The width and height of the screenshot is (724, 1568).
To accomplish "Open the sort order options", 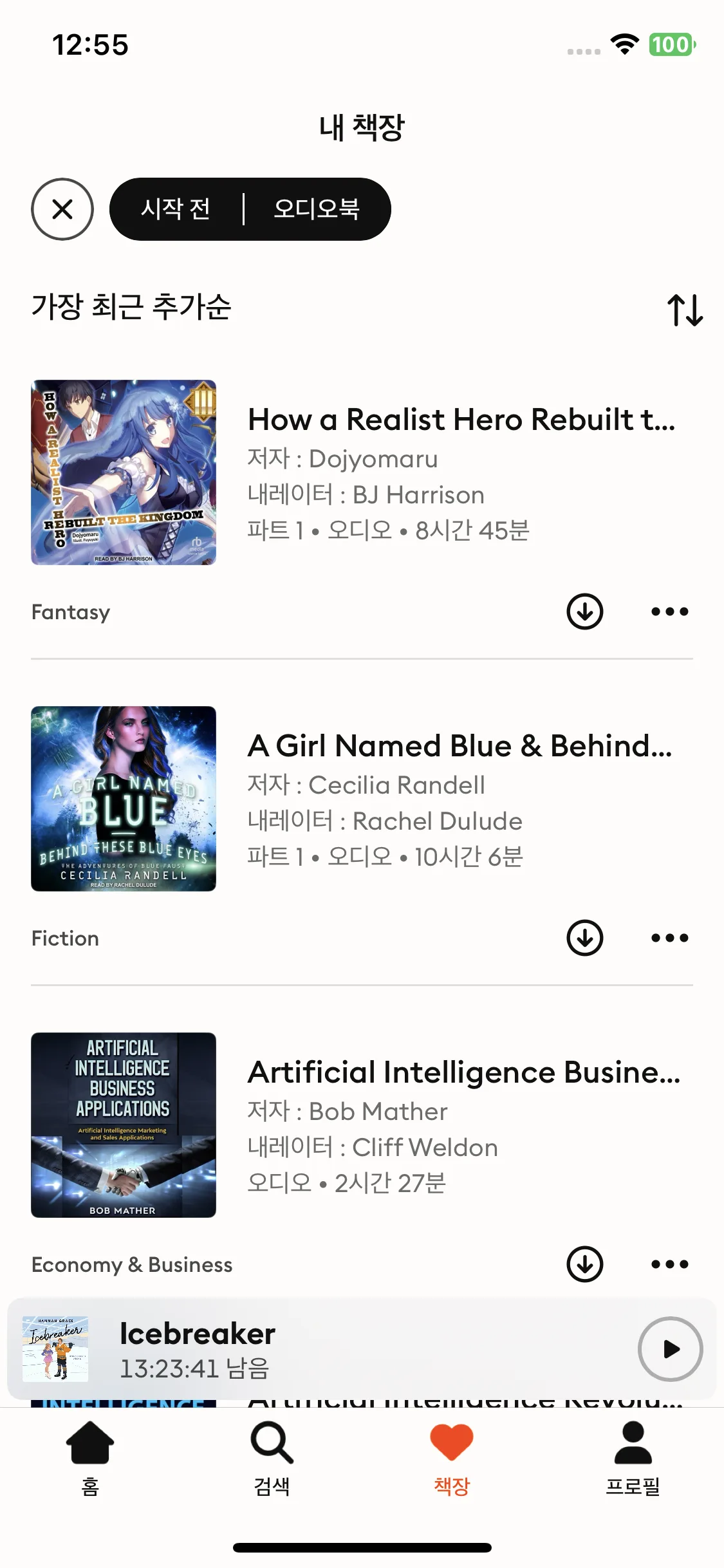I will [x=685, y=310].
